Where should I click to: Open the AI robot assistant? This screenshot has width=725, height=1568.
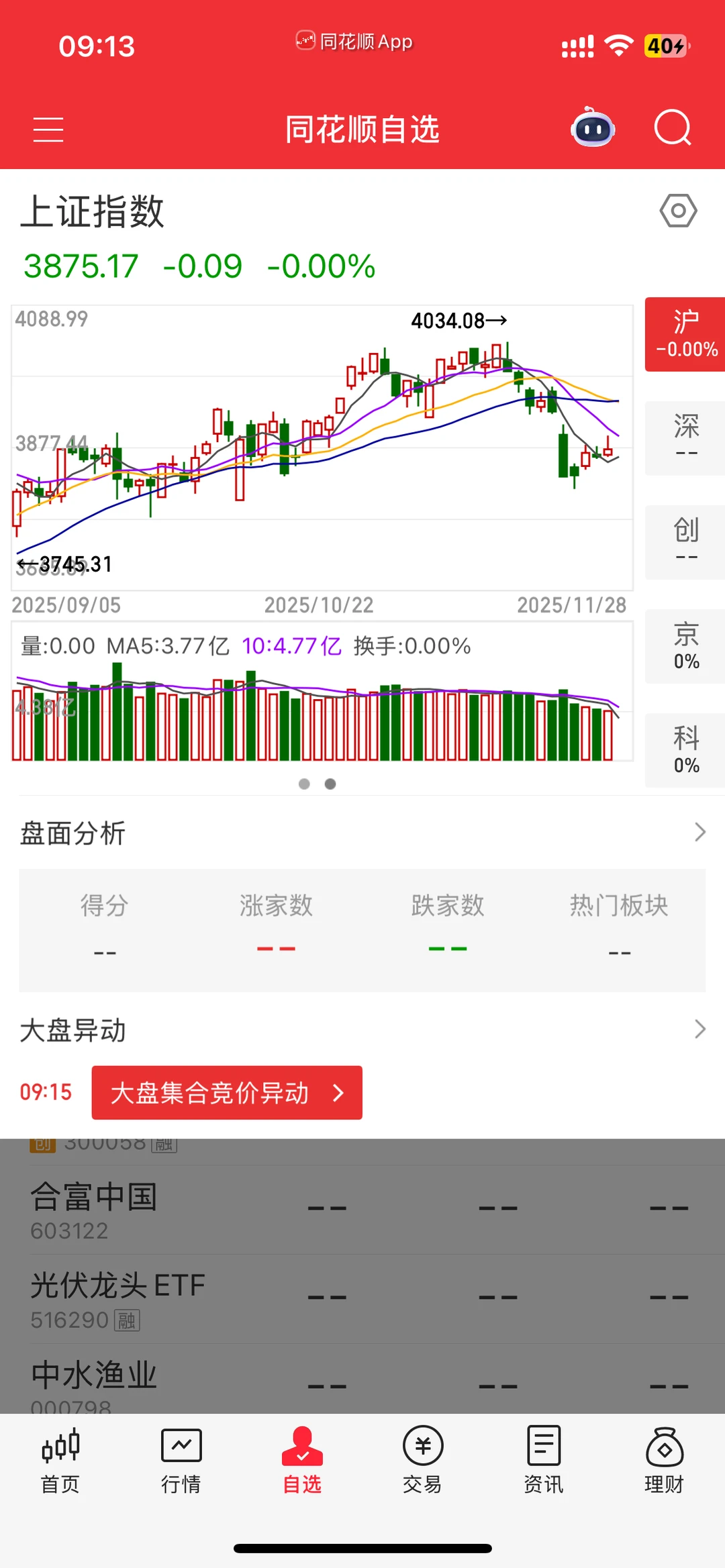pyautogui.click(x=593, y=128)
